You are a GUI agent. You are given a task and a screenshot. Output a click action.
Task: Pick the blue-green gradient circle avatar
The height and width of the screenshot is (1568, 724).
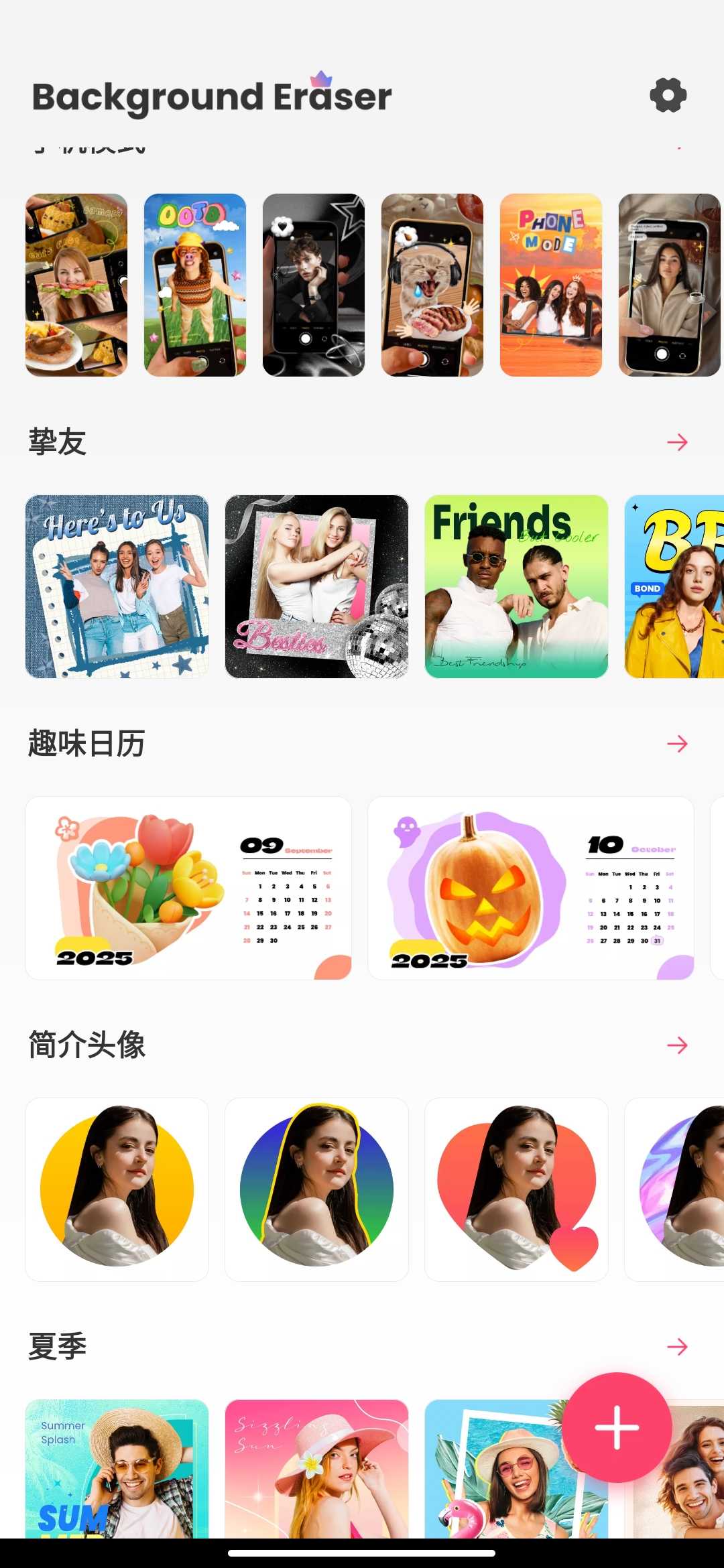316,1189
